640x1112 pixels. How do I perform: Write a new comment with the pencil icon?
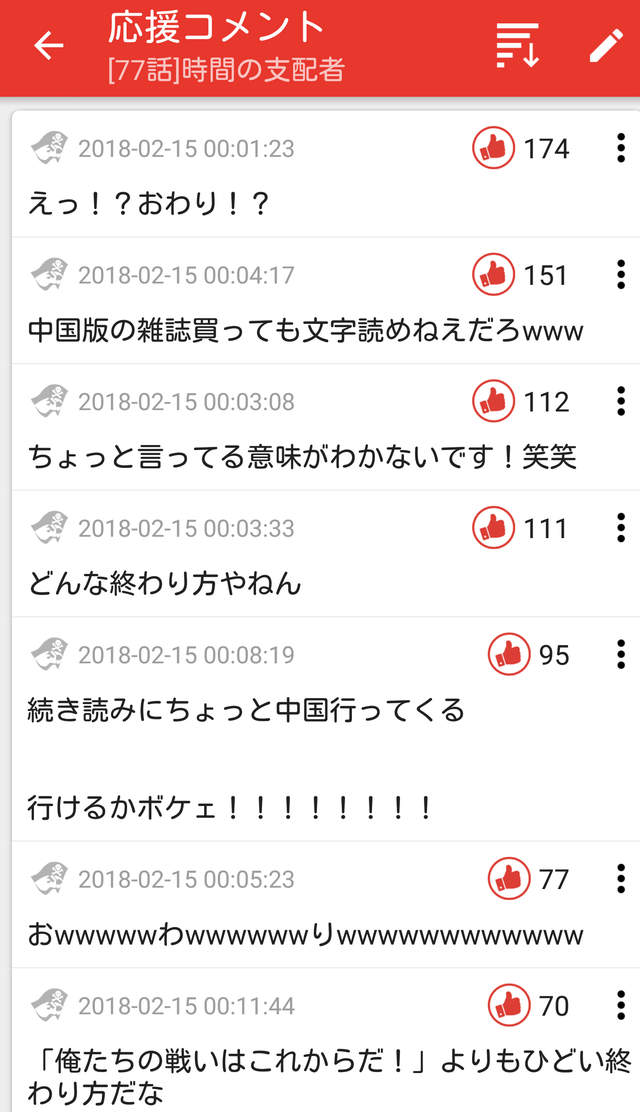point(605,46)
